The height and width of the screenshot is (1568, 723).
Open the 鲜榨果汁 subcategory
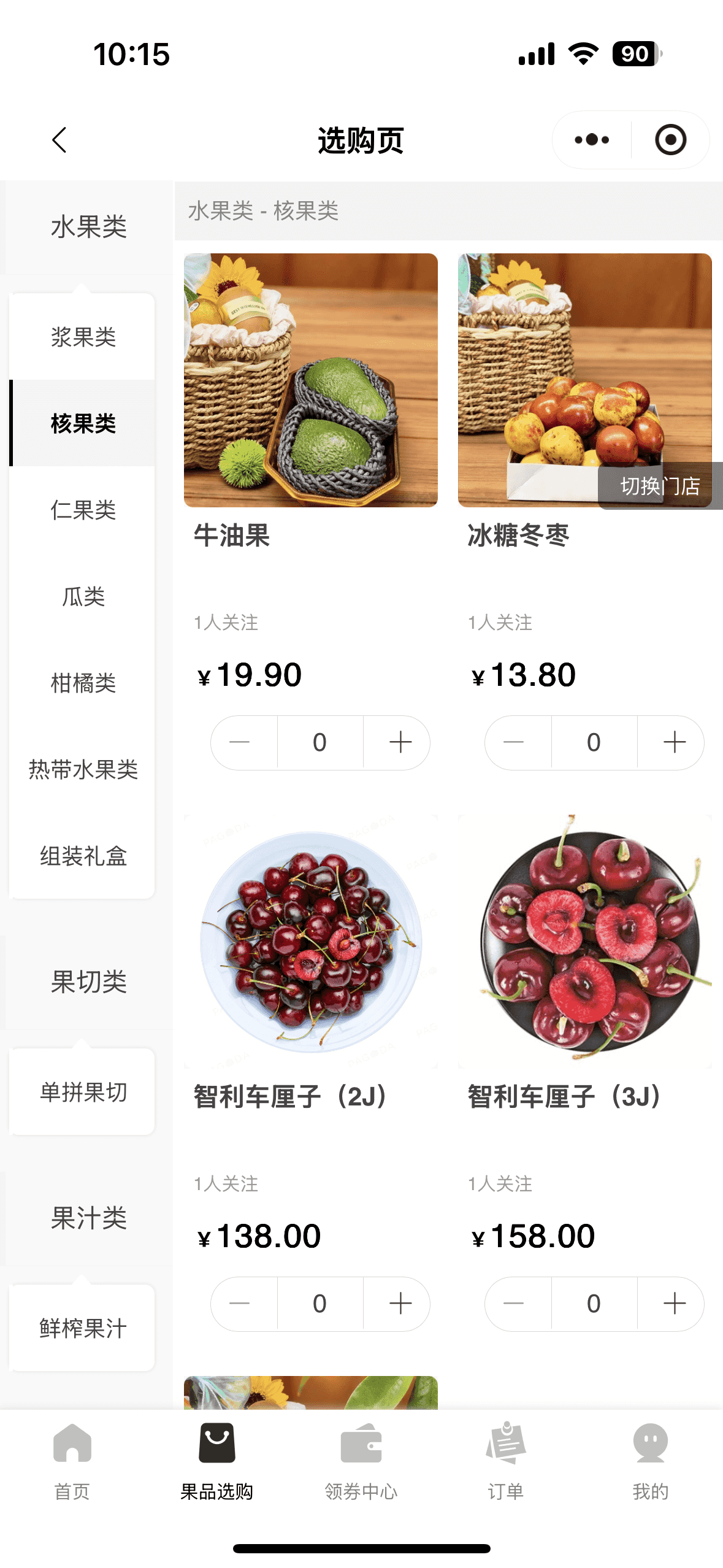[83, 1328]
